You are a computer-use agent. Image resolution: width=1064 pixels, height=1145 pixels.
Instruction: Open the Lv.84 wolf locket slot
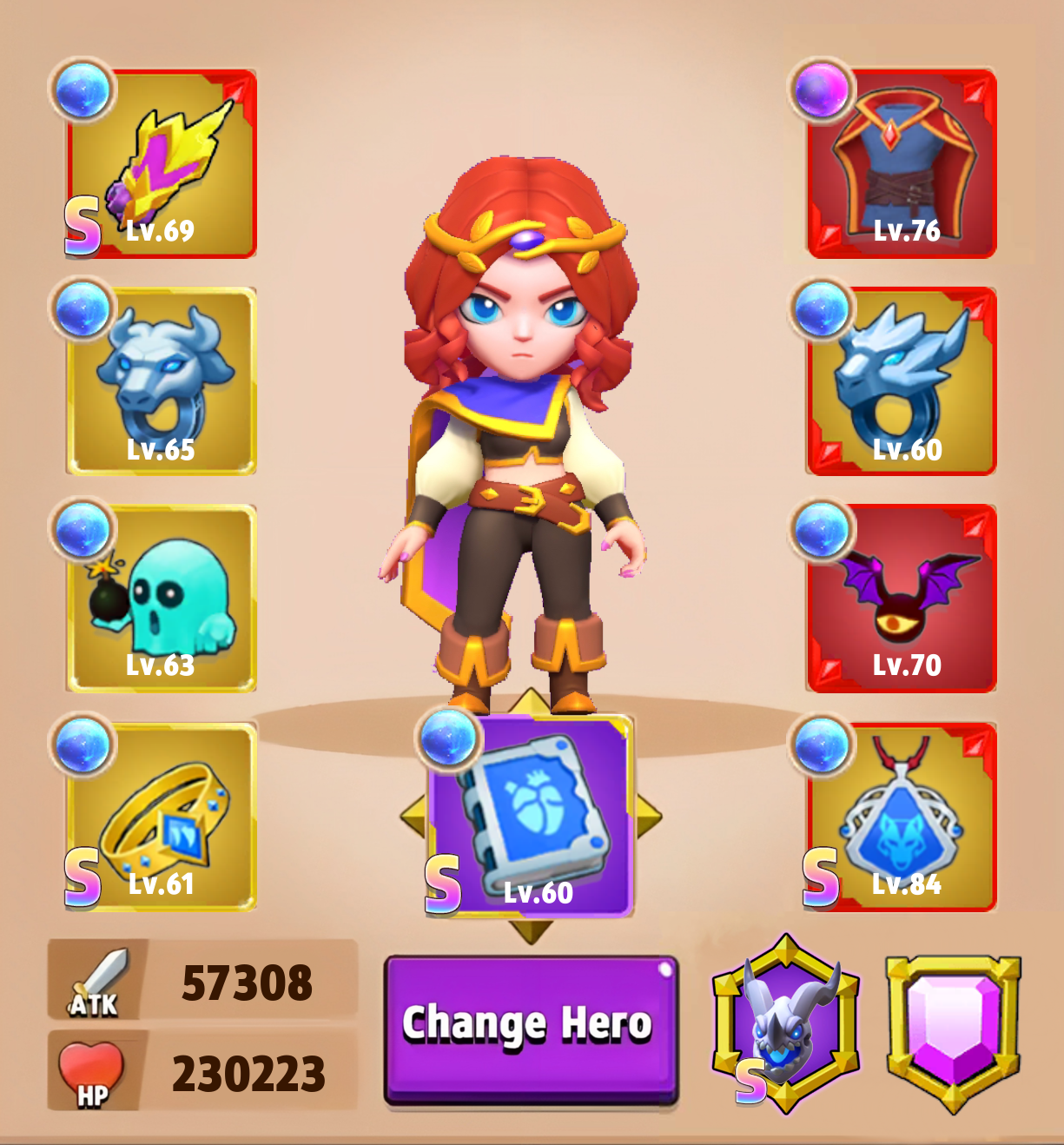click(x=902, y=817)
